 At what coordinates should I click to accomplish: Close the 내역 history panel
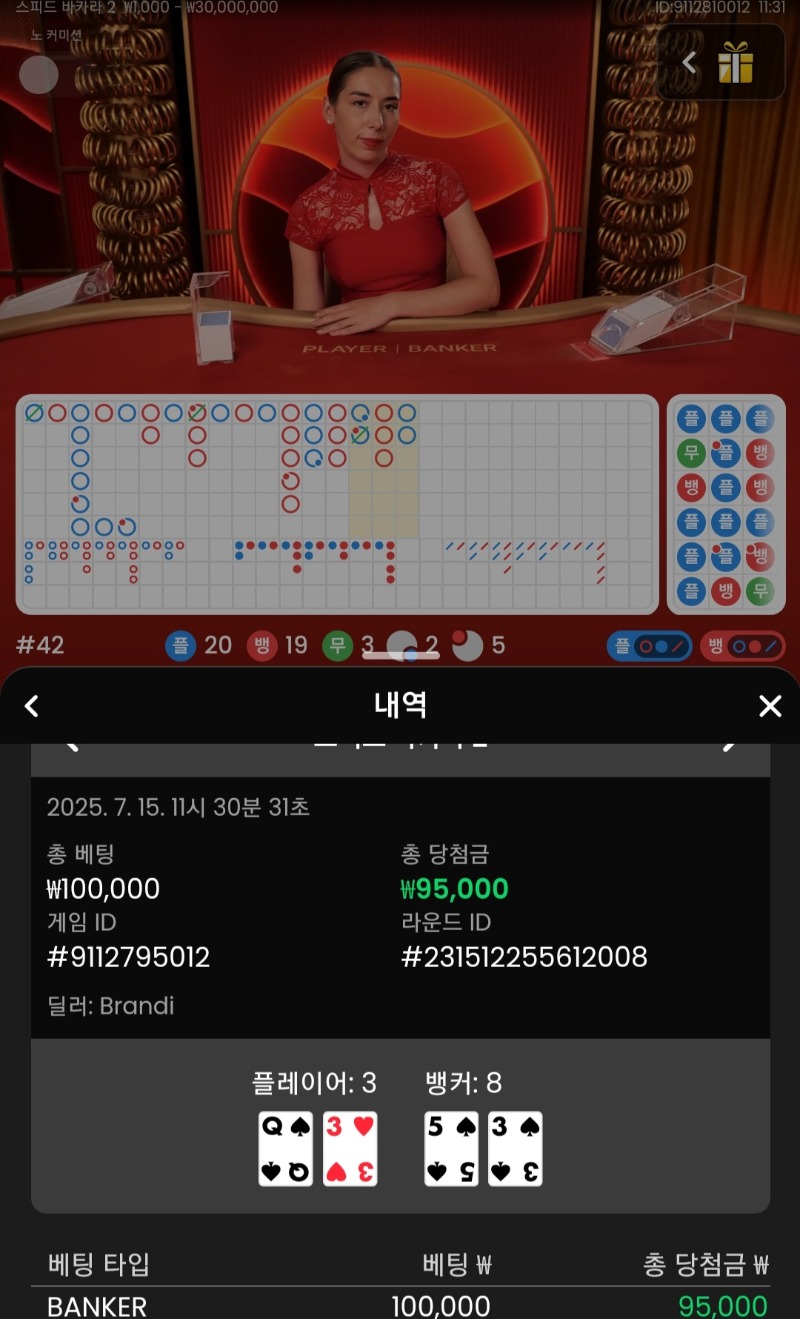coord(769,706)
